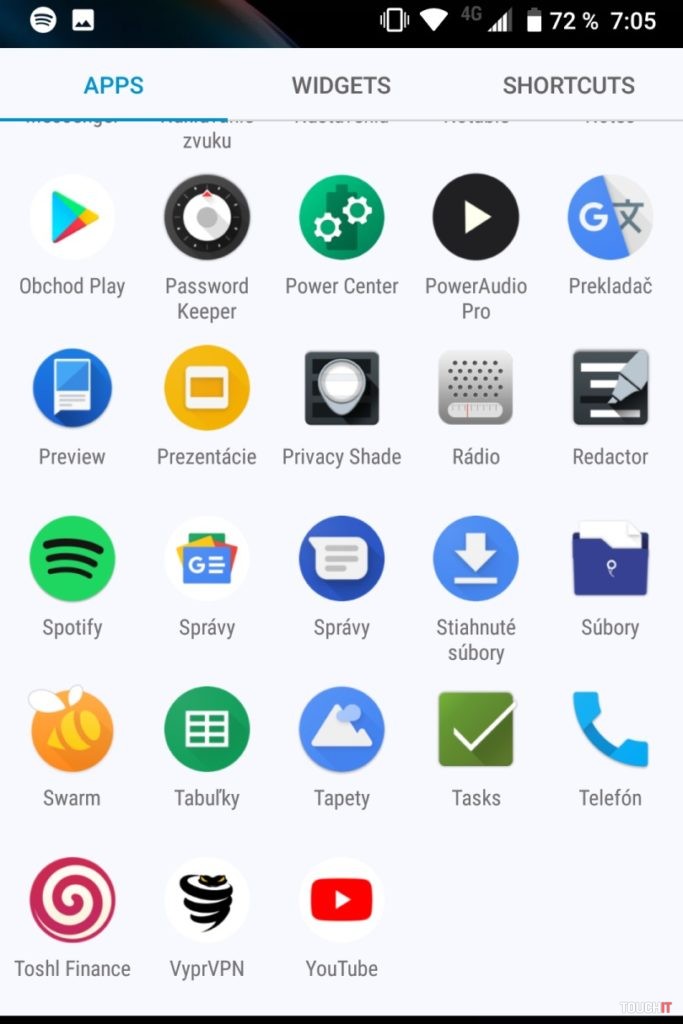Open Spotify
Viewport: 683px width, 1024px height.
coord(72,559)
